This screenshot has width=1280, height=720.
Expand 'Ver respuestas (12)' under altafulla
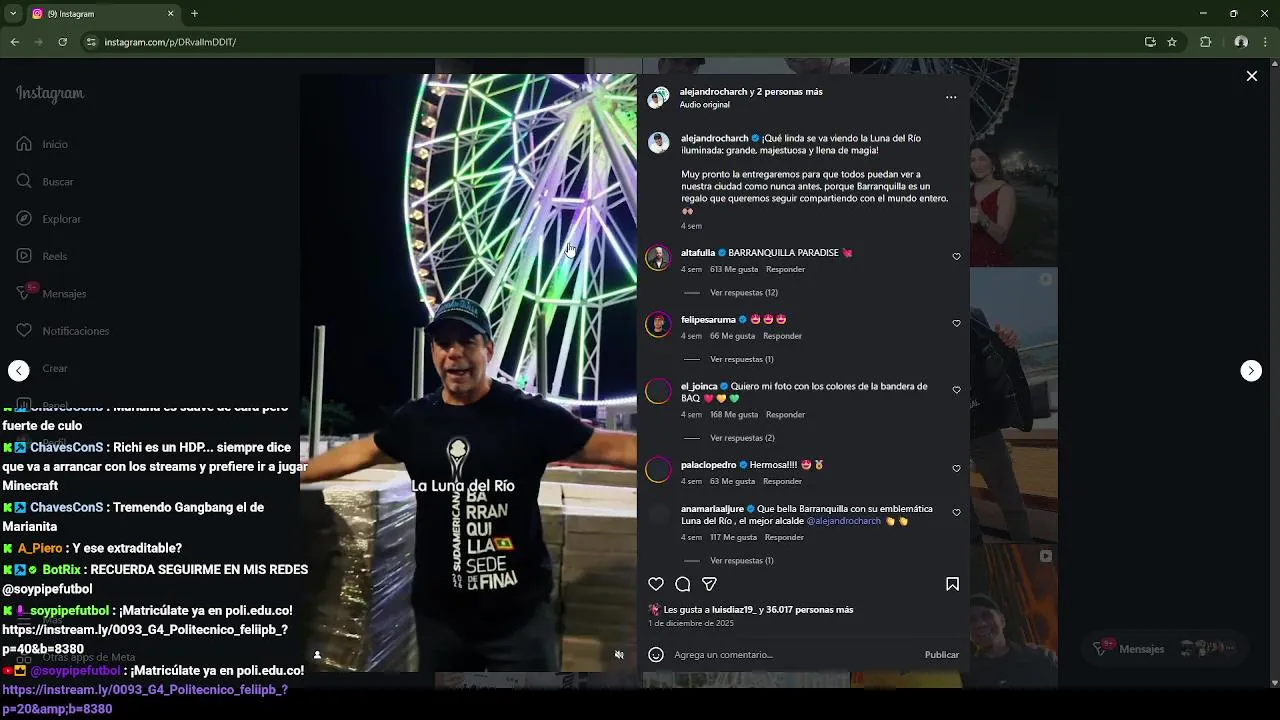coord(743,293)
